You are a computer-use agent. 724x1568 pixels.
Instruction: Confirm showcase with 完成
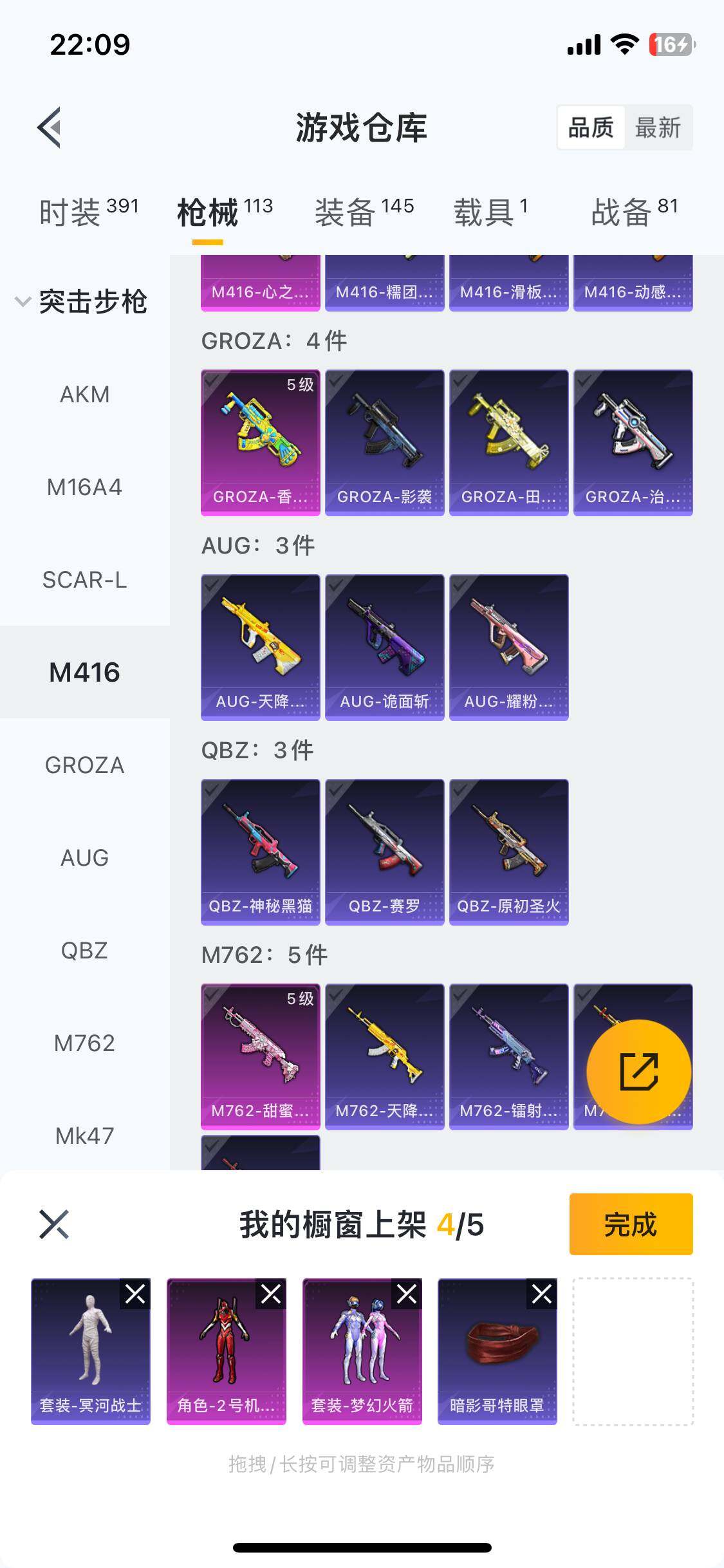[631, 1224]
